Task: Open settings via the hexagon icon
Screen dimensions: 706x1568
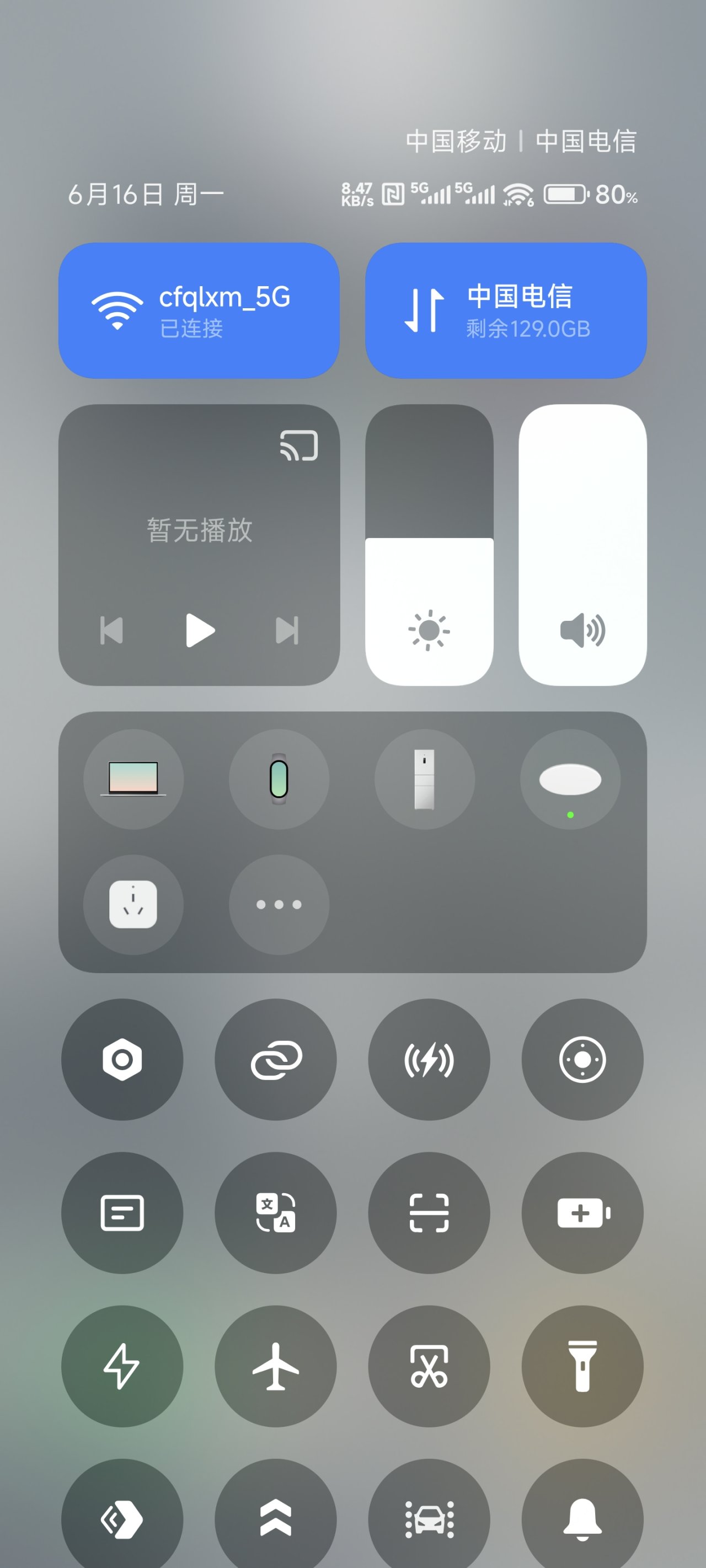Action: pyautogui.click(x=122, y=1060)
